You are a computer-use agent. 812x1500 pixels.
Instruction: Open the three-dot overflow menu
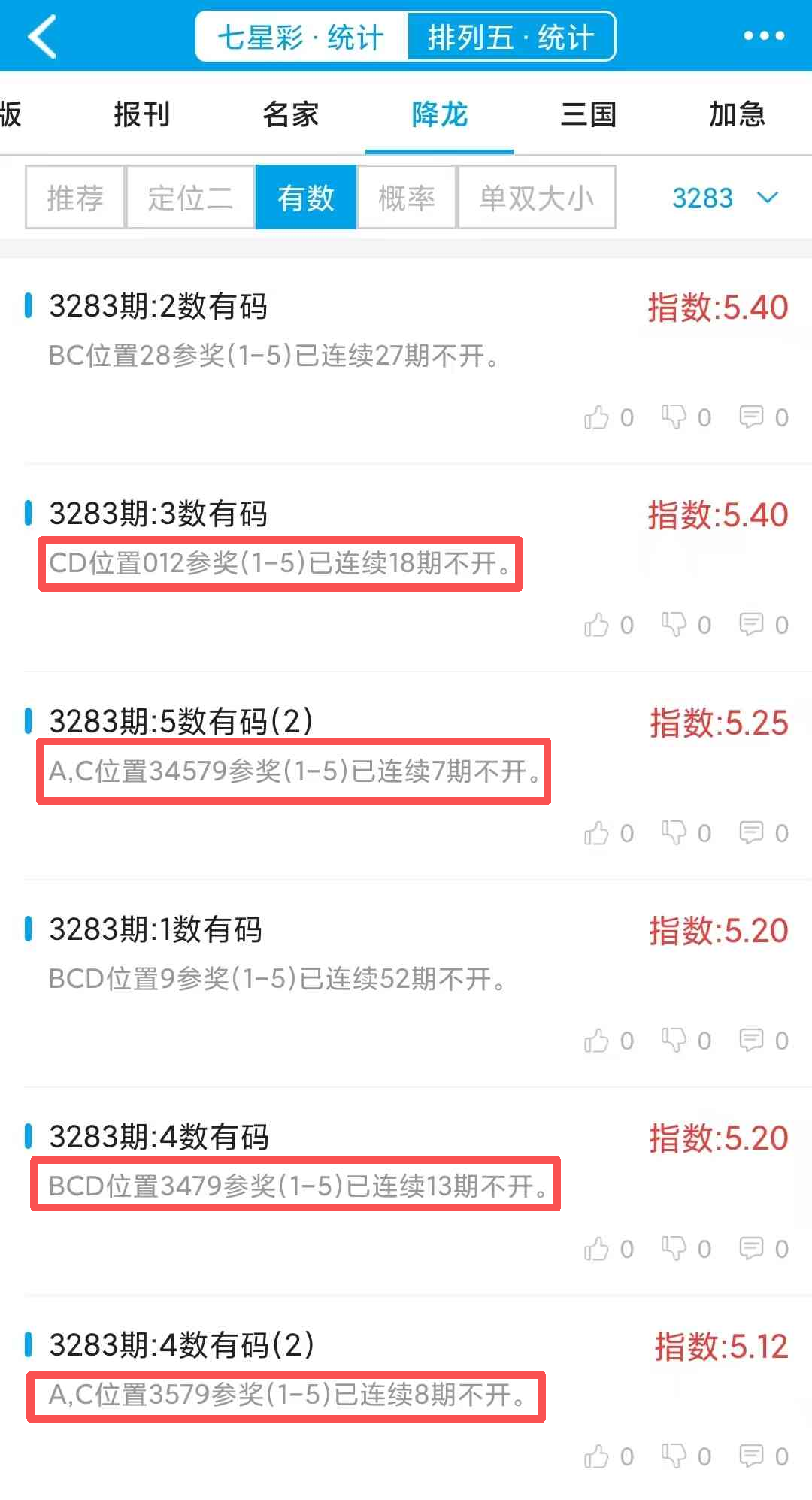[x=763, y=36]
